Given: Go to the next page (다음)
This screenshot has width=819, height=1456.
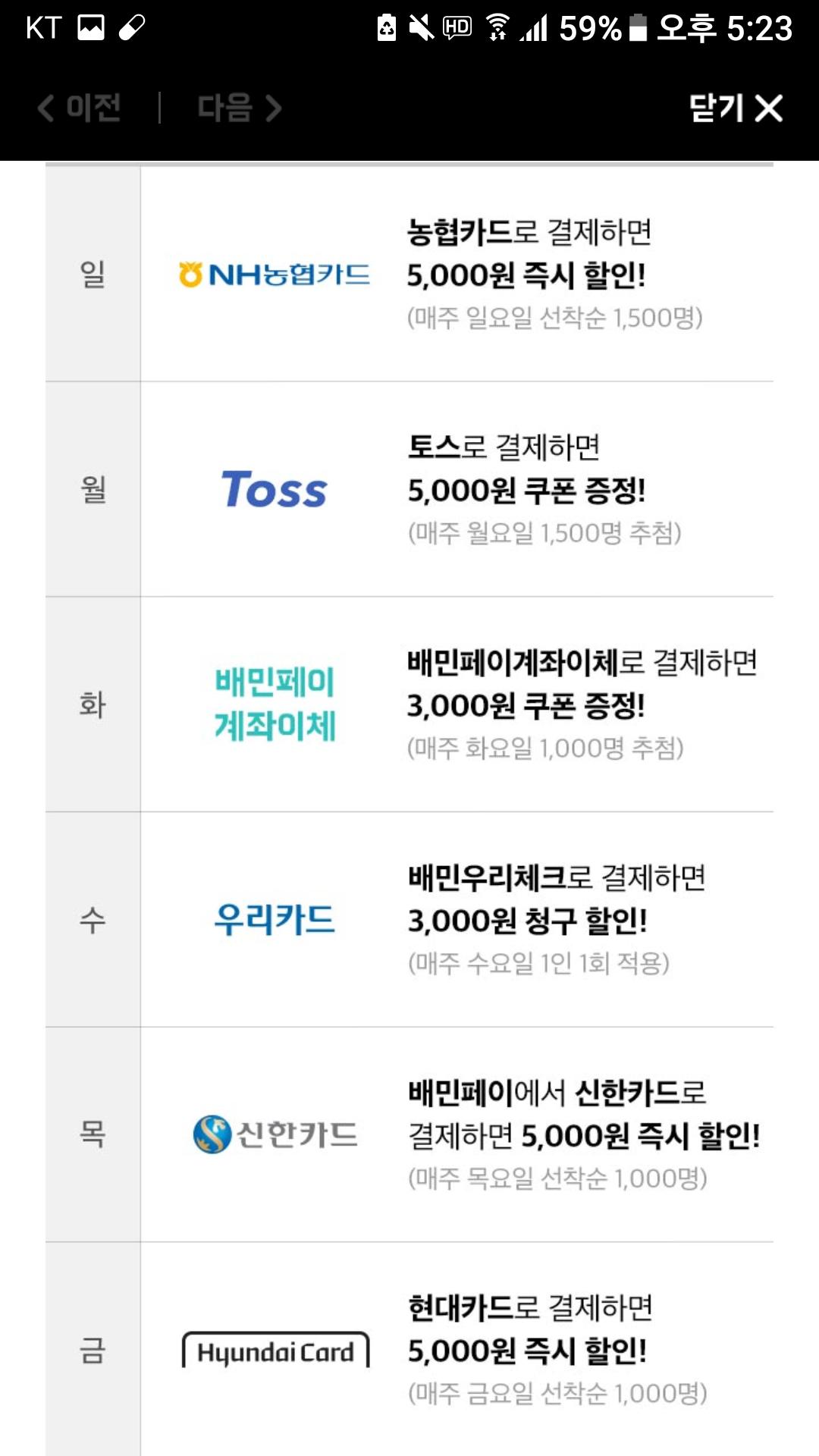Looking at the screenshot, I should coord(239,108).
